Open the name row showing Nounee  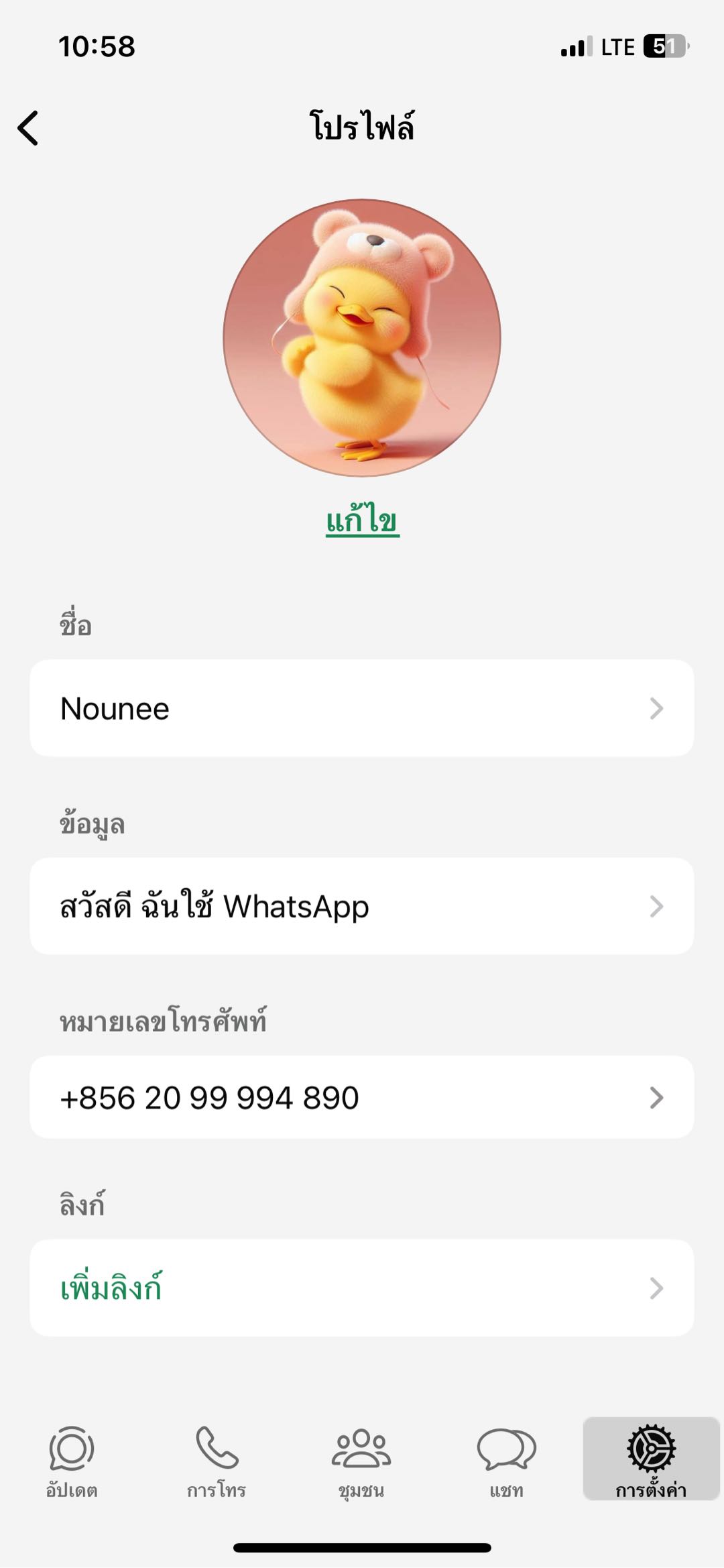click(x=362, y=708)
